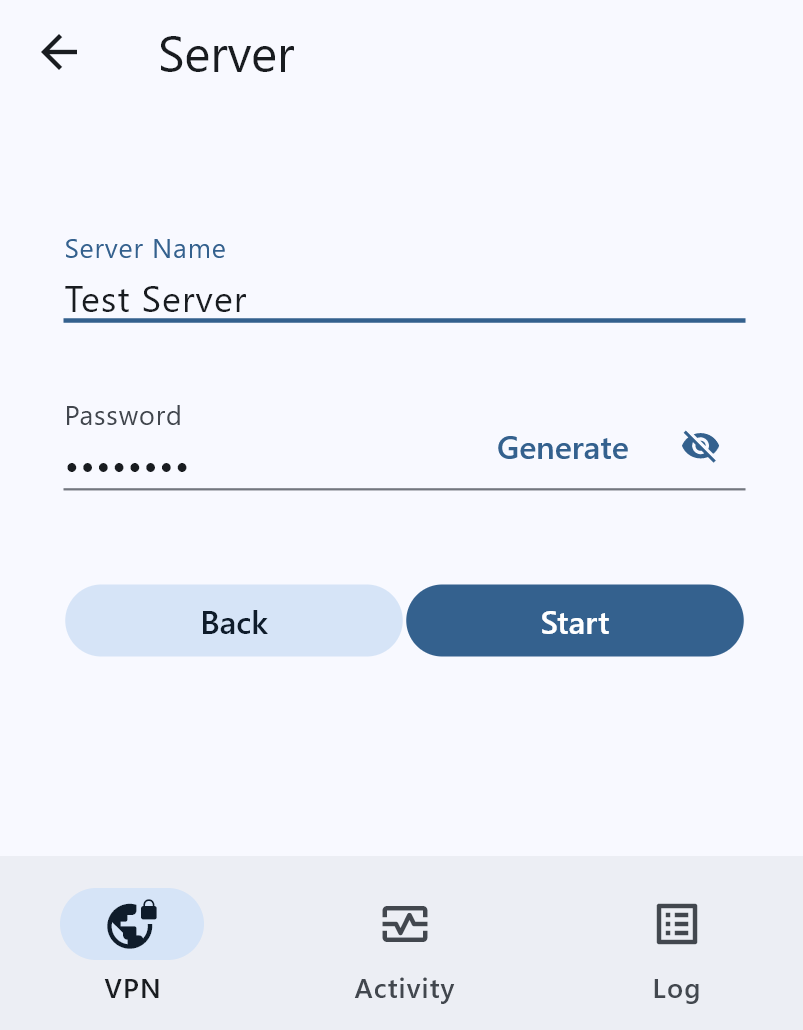Toggle password visibility eye icon
The width and height of the screenshot is (803, 1030).
click(700, 446)
